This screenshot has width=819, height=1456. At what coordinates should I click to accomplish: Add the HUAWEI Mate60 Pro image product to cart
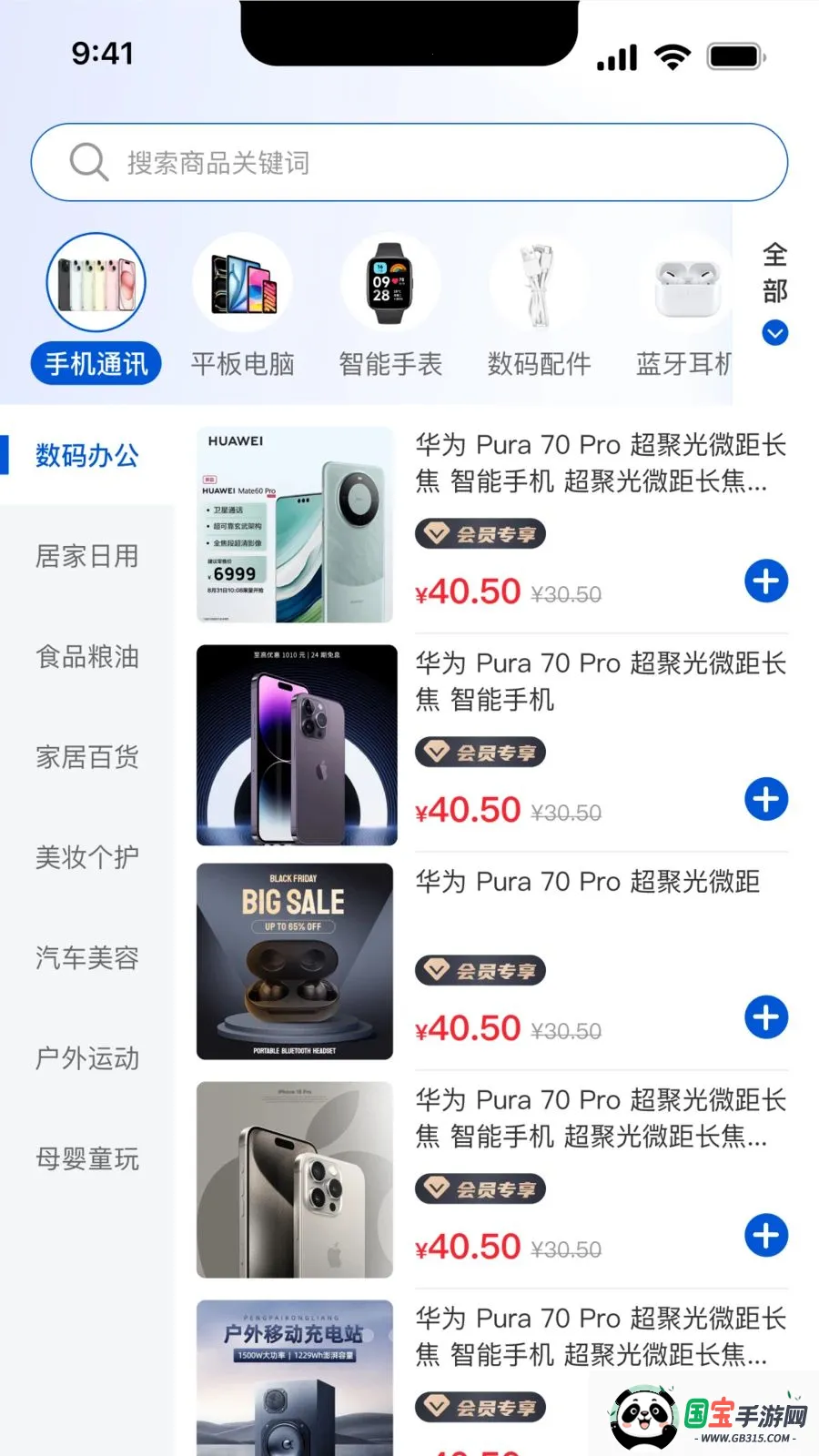(766, 581)
